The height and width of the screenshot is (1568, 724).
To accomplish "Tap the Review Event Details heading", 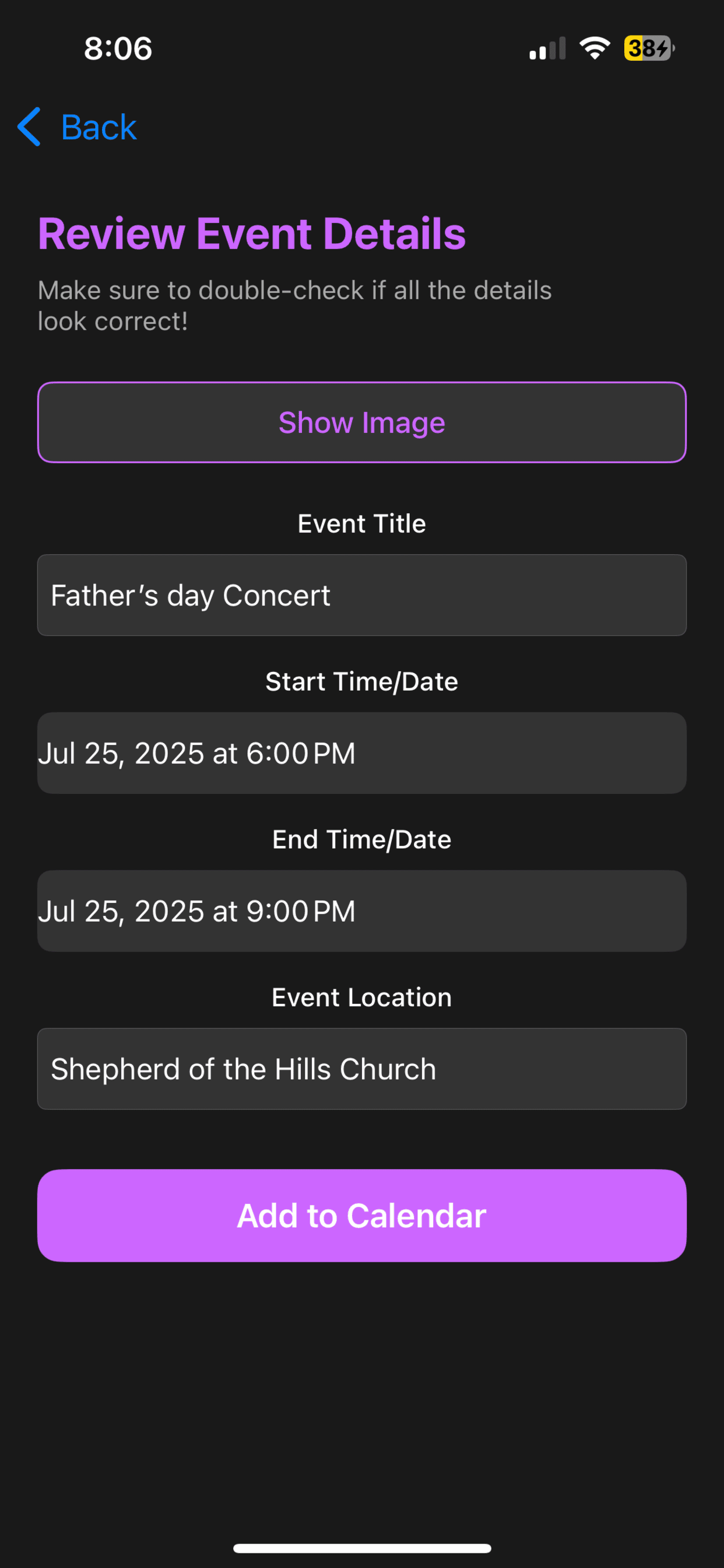I will (252, 234).
